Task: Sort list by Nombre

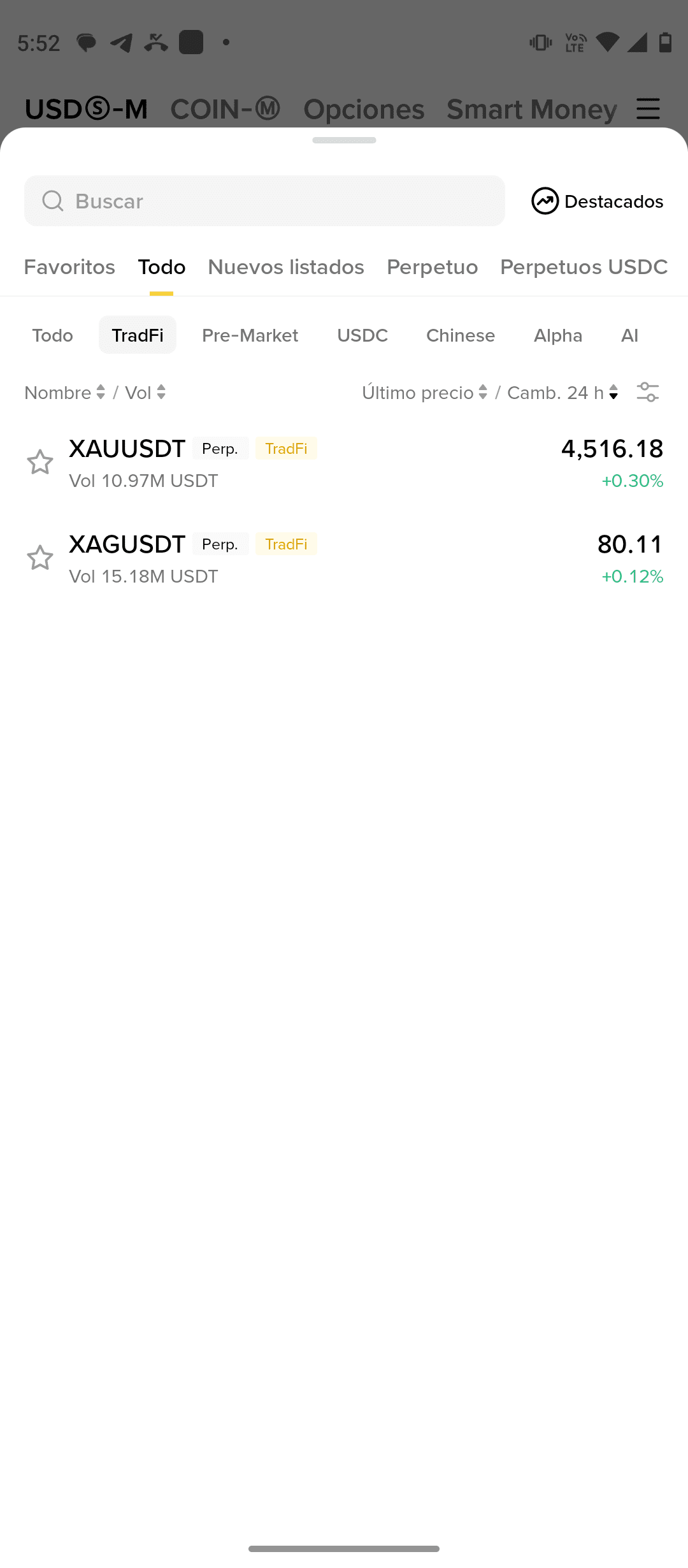Action: click(x=64, y=393)
